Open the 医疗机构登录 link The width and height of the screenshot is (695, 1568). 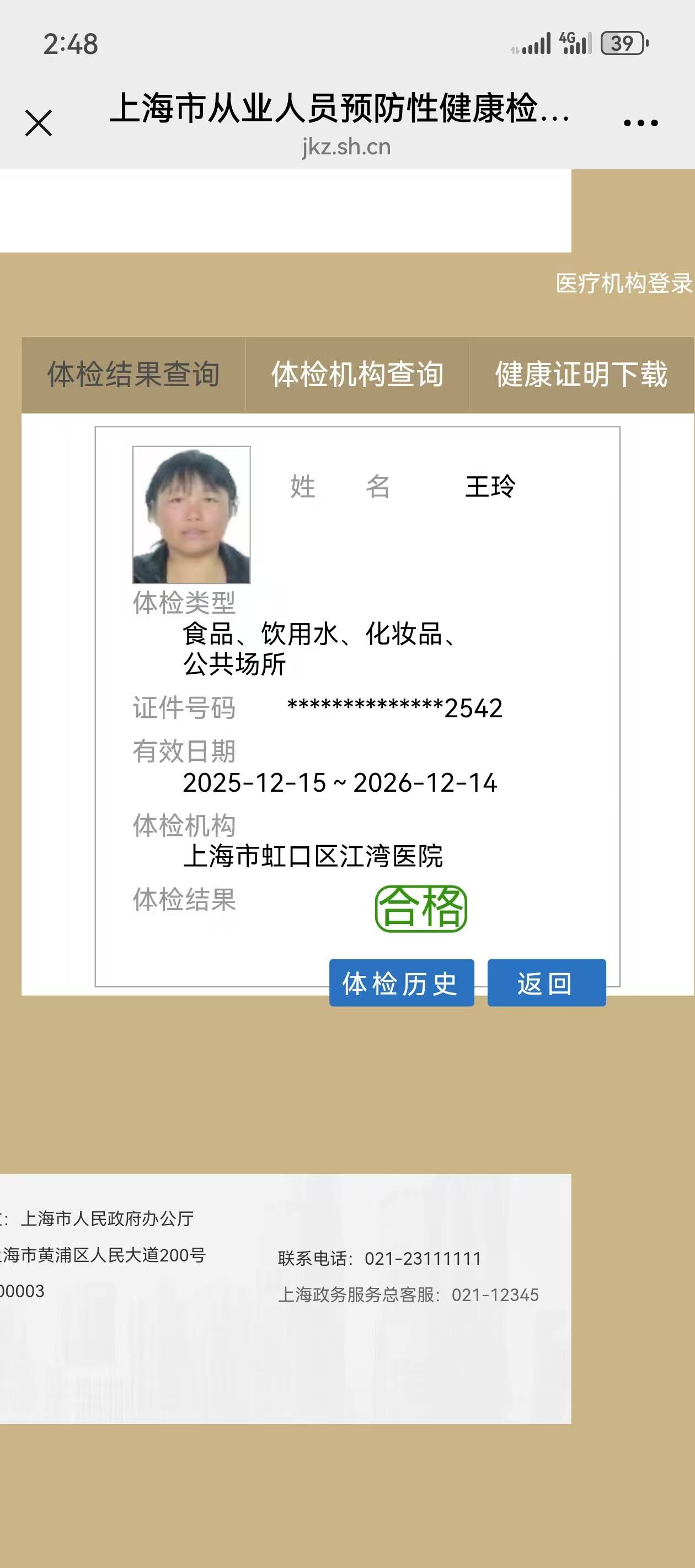coord(623,283)
